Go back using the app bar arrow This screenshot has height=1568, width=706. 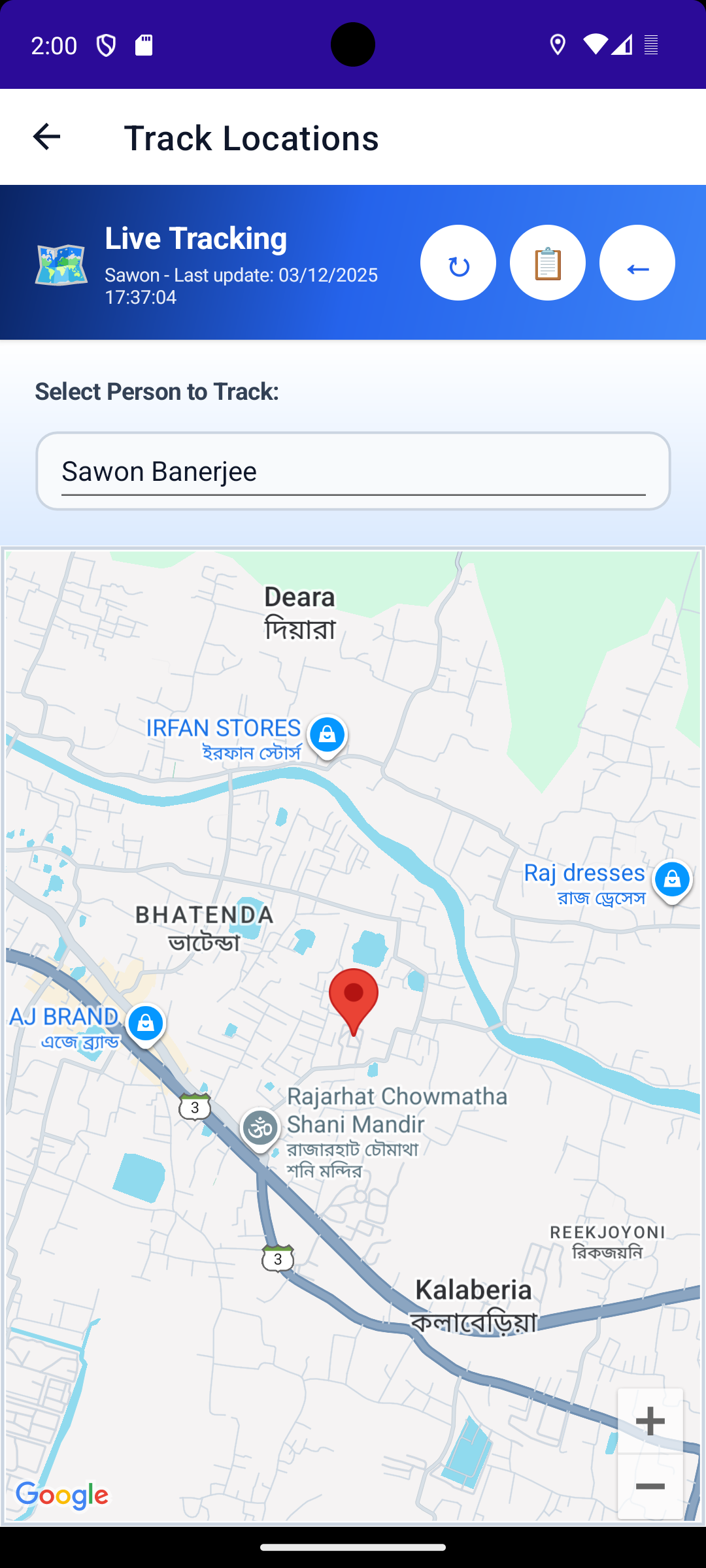[x=46, y=137]
